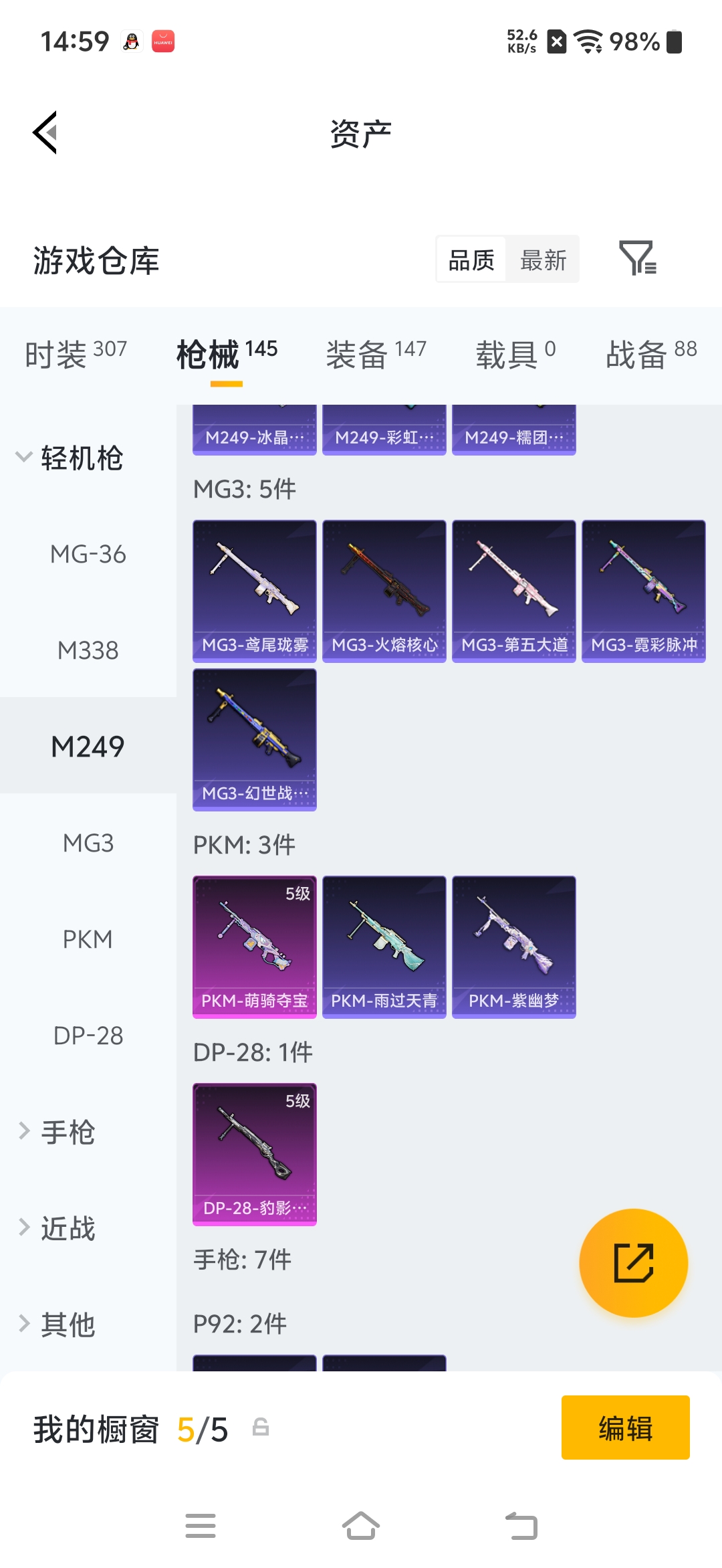Switch to the 装备 tab

coord(376,353)
